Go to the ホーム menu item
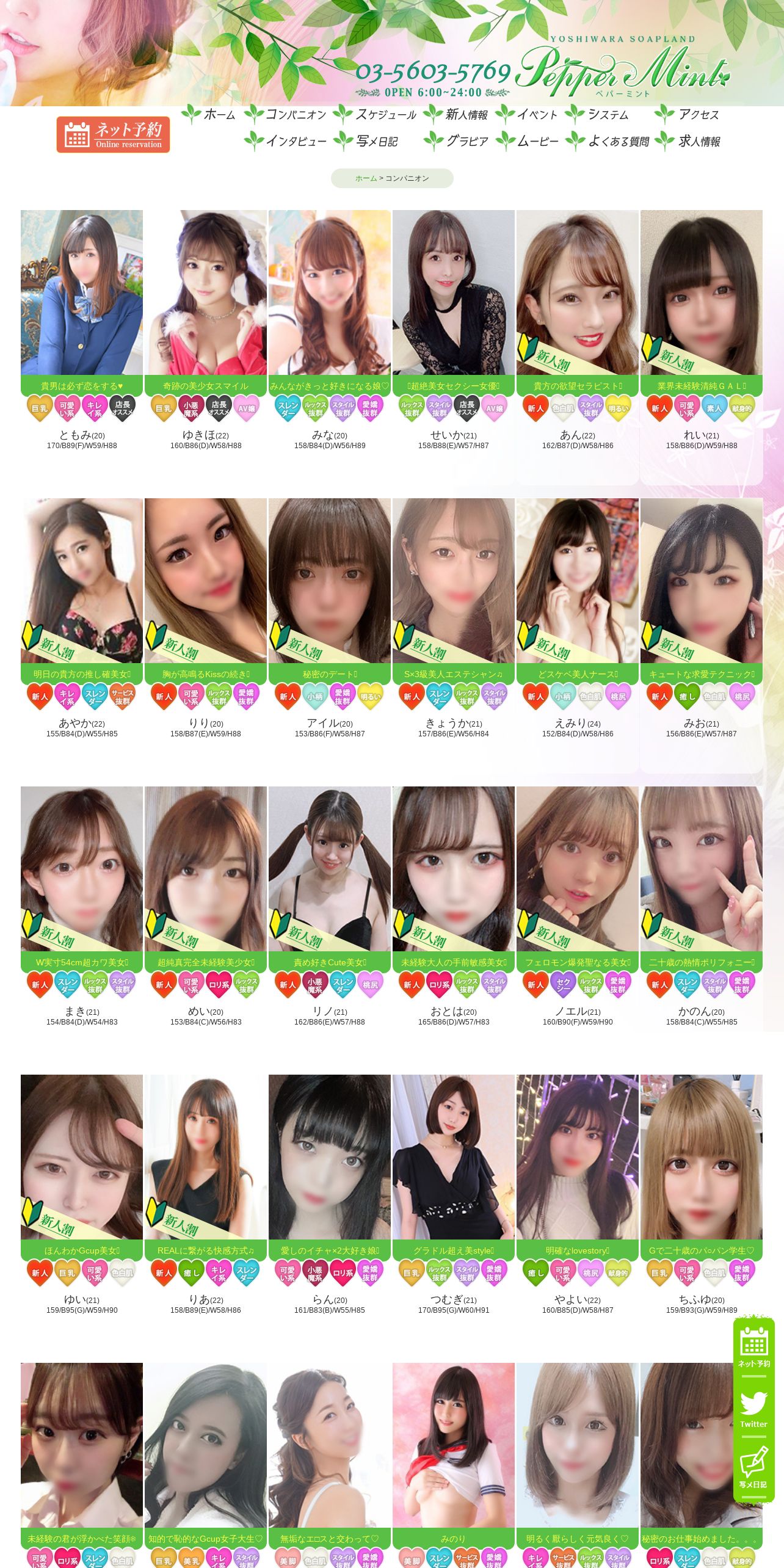The height and width of the screenshot is (1568, 784). [209, 114]
